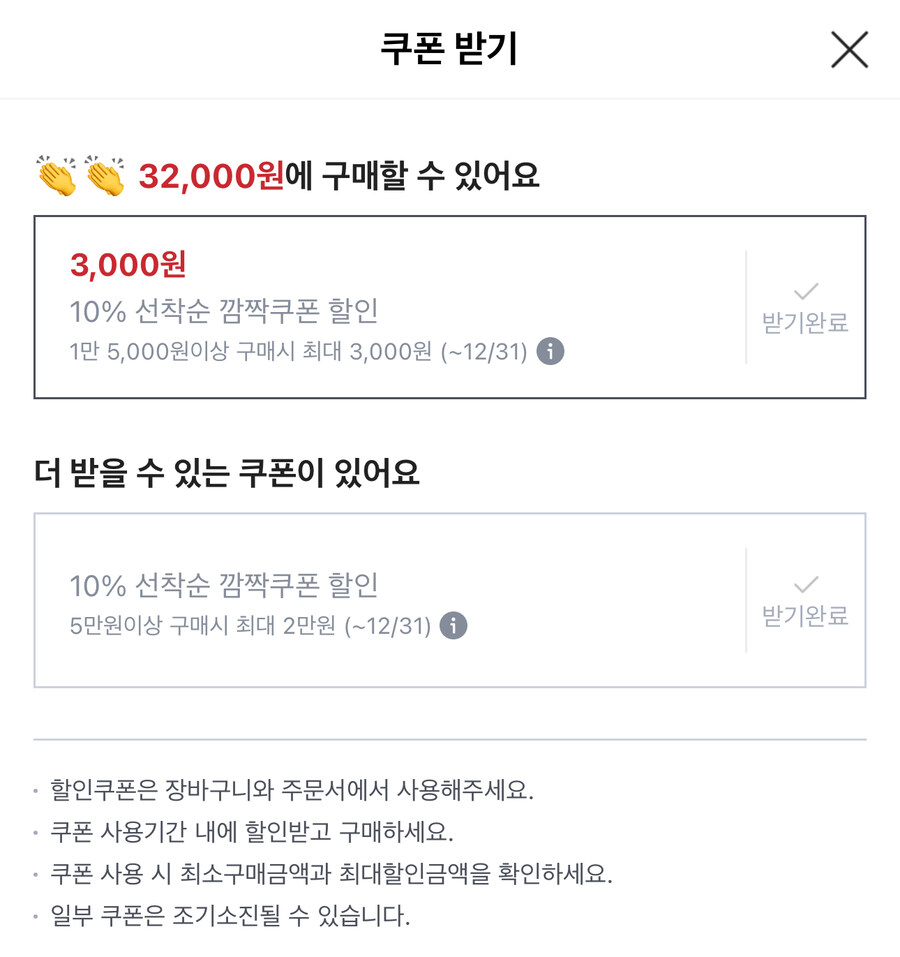The width and height of the screenshot is (900, 957).
Task: Click the clapping hands emoji in the header
Action: tap(51, 175)
